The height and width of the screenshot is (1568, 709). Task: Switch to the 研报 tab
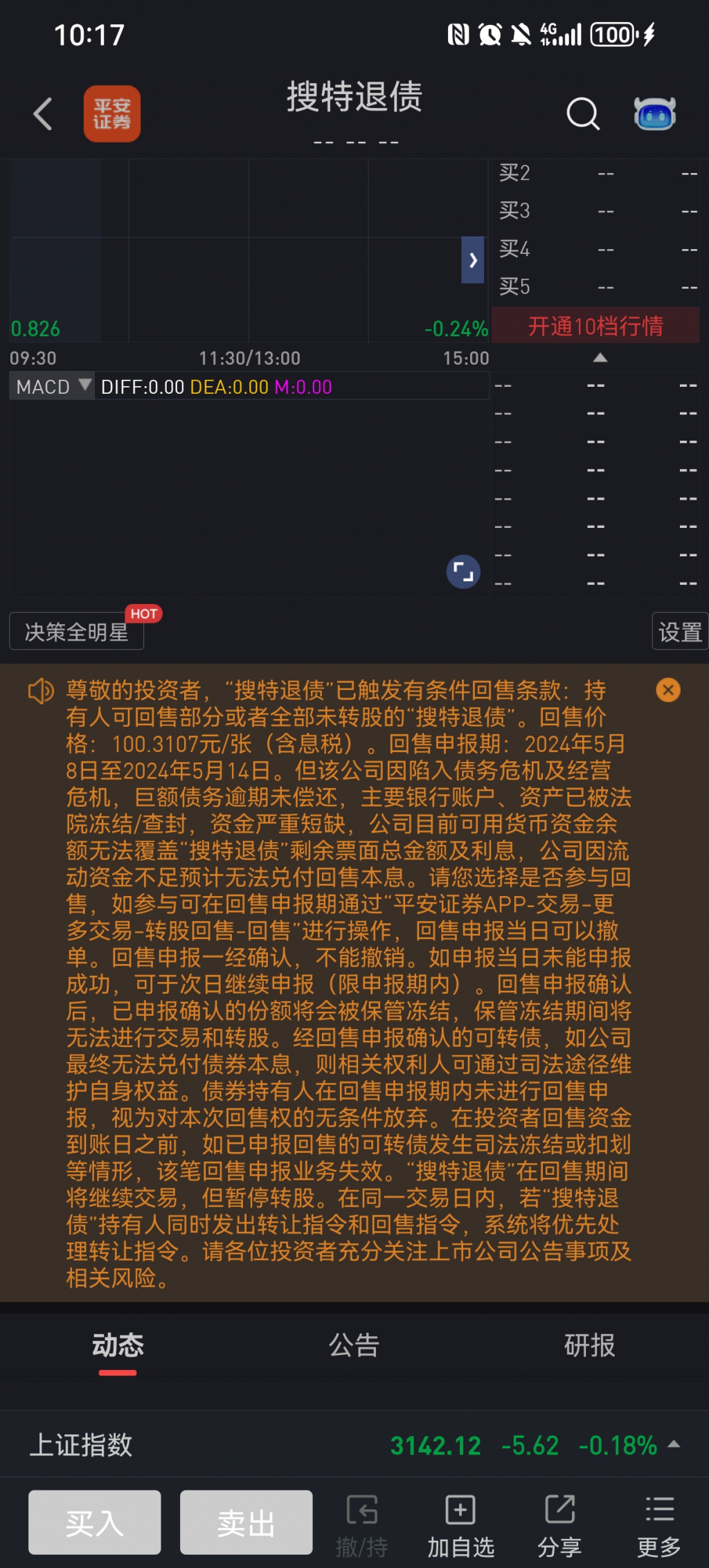pos(589,1345)
